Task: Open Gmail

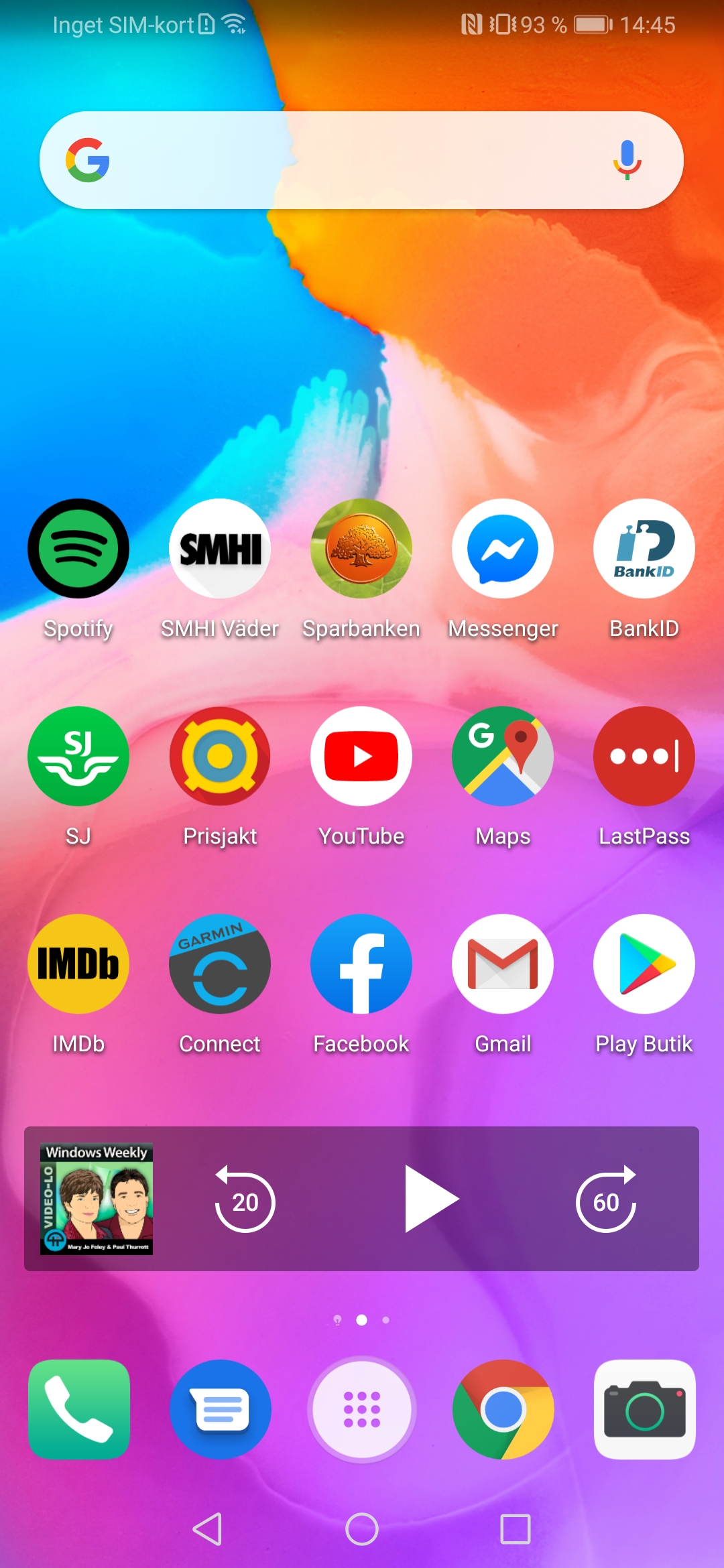Action: tap(503, 964)
